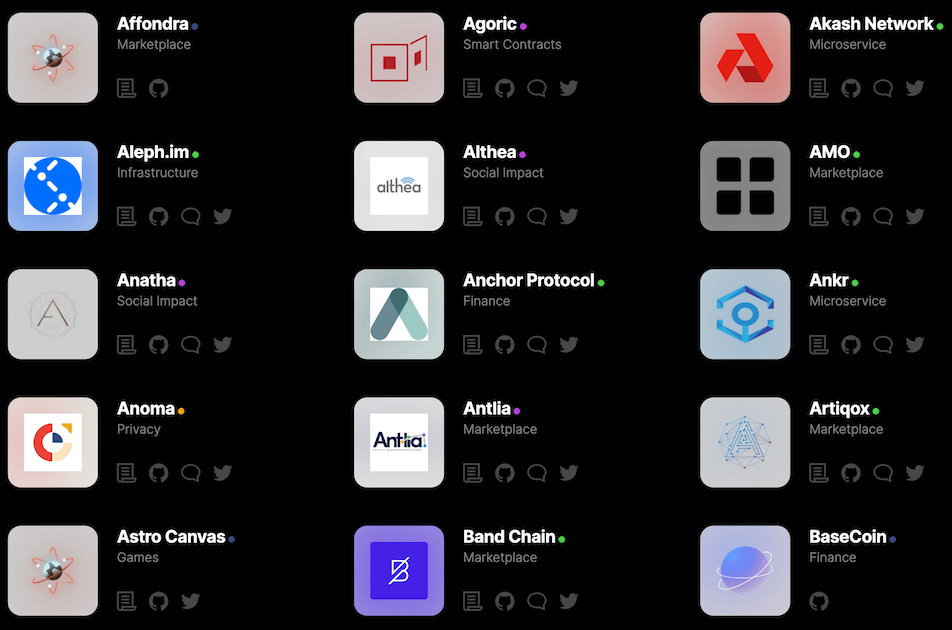952x630 pixels.
Task: Open the AMO project tile
Action: 745,186
